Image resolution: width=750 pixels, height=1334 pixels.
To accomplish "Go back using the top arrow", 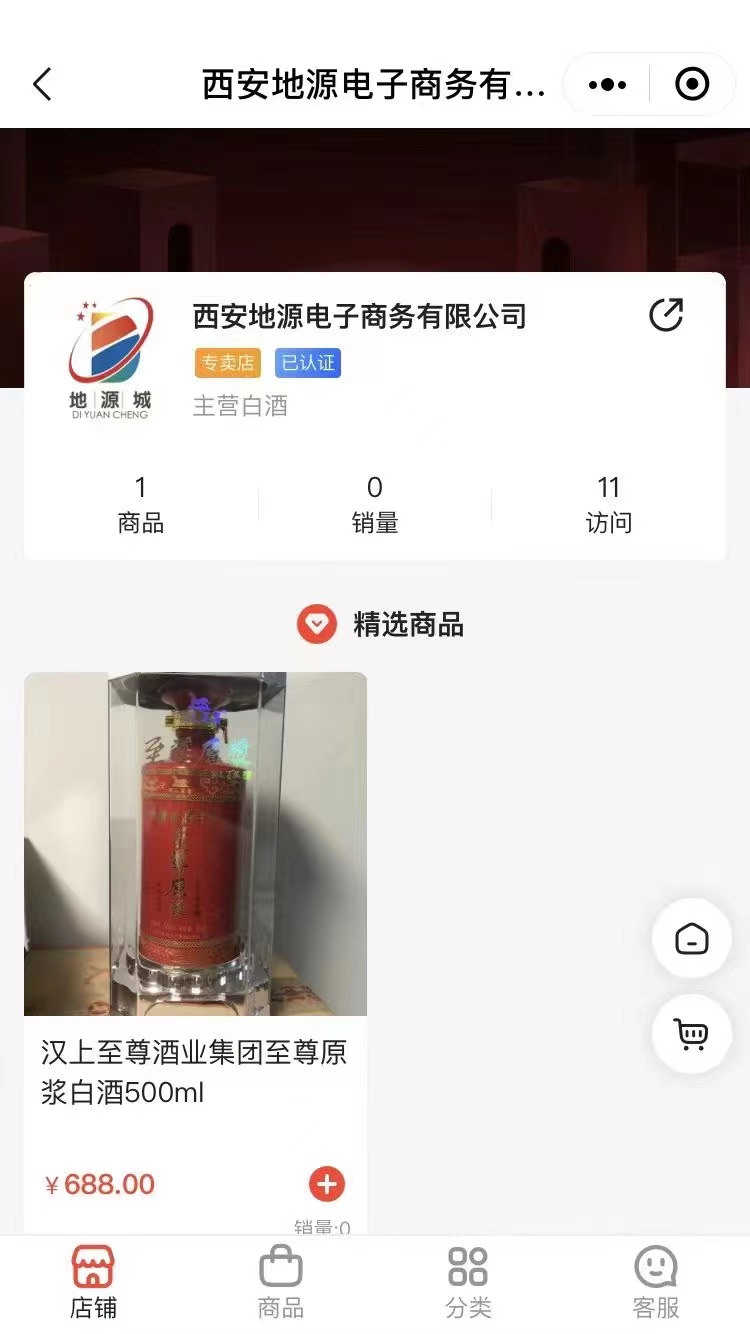I will click(x=42, y=85).
